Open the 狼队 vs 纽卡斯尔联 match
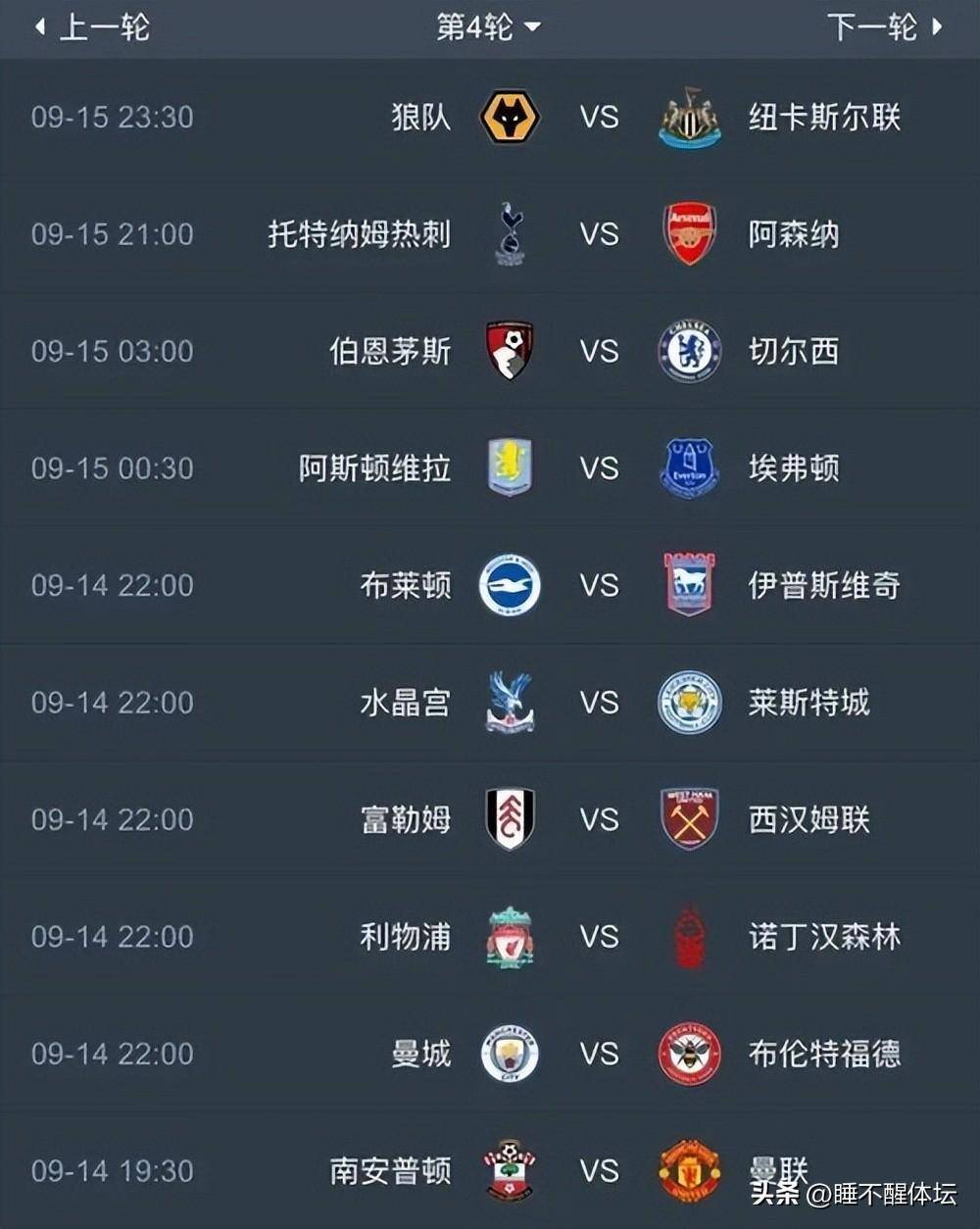The height and width of the screenshot is (1229, 980). [598, 118]
